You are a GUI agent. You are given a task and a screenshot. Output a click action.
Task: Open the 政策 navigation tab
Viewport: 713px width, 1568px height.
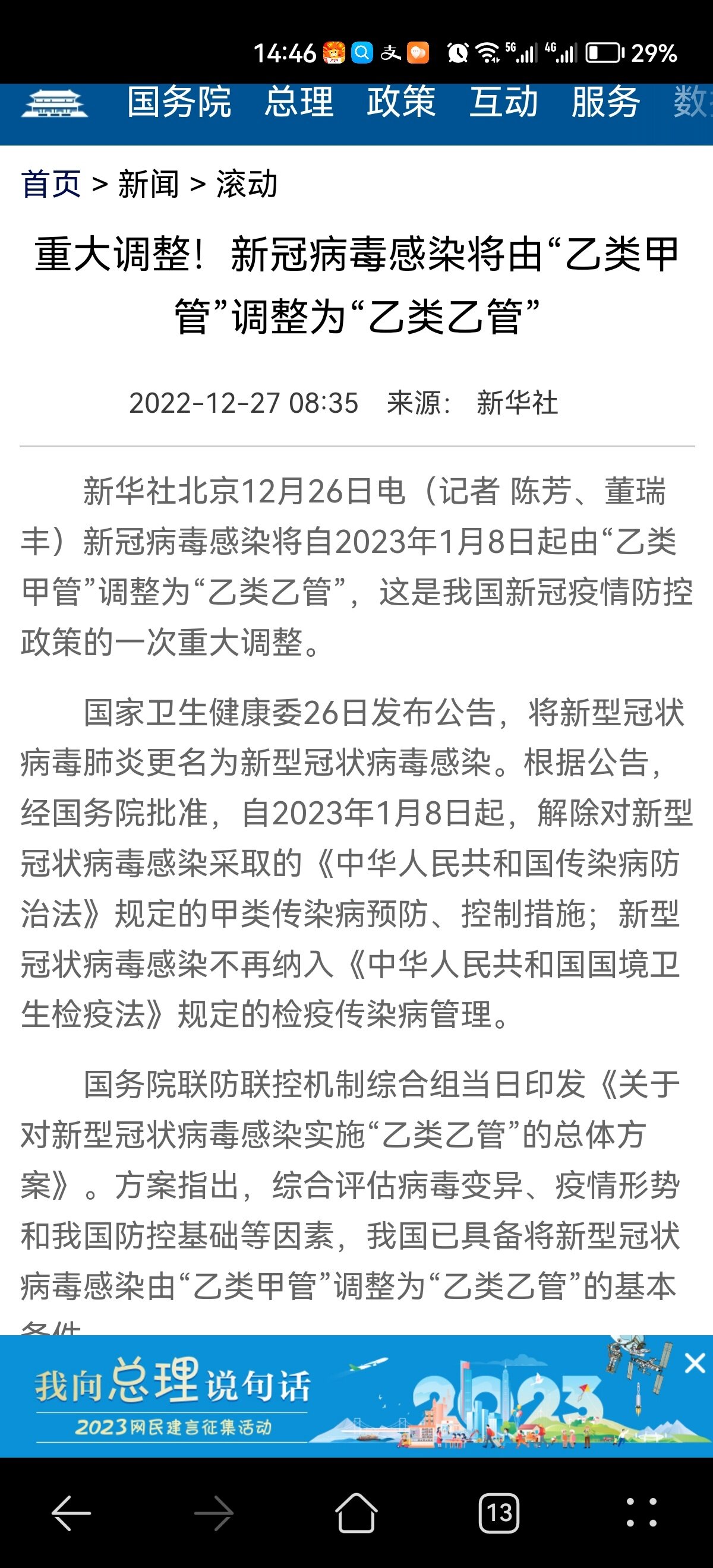401,102
